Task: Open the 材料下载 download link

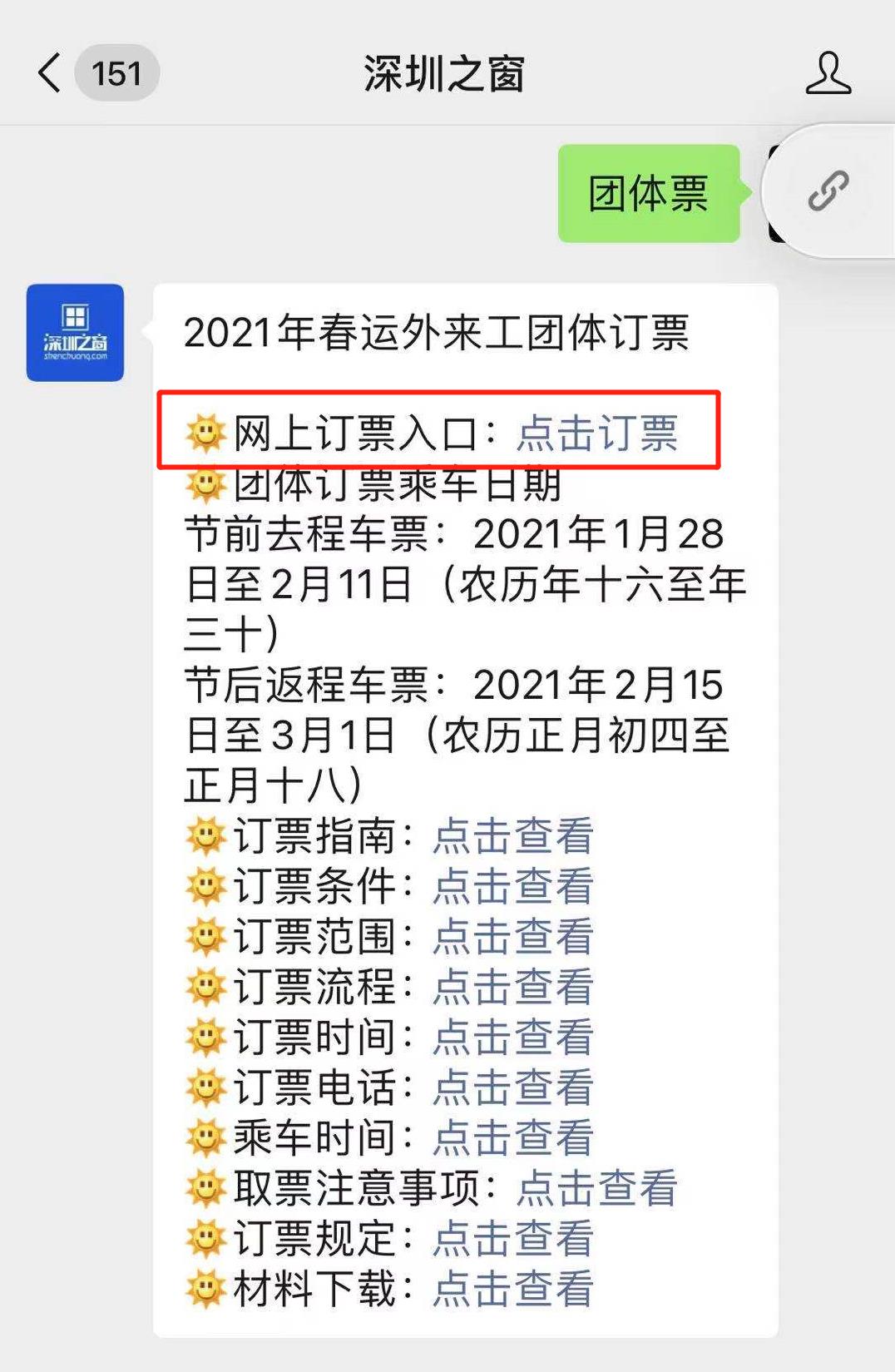Action: click(513, 1288)
